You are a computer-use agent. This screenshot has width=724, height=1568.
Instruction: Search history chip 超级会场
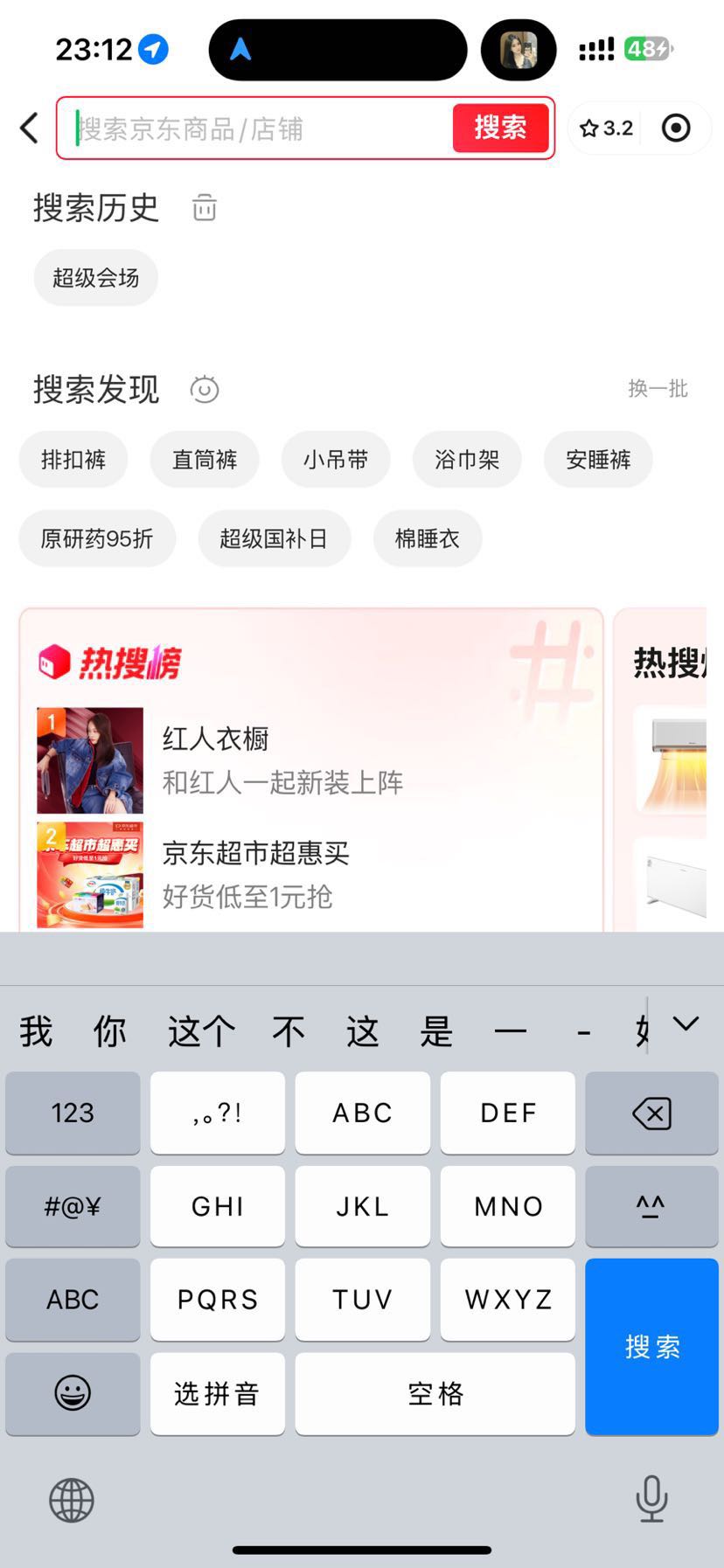coord(96,278)
